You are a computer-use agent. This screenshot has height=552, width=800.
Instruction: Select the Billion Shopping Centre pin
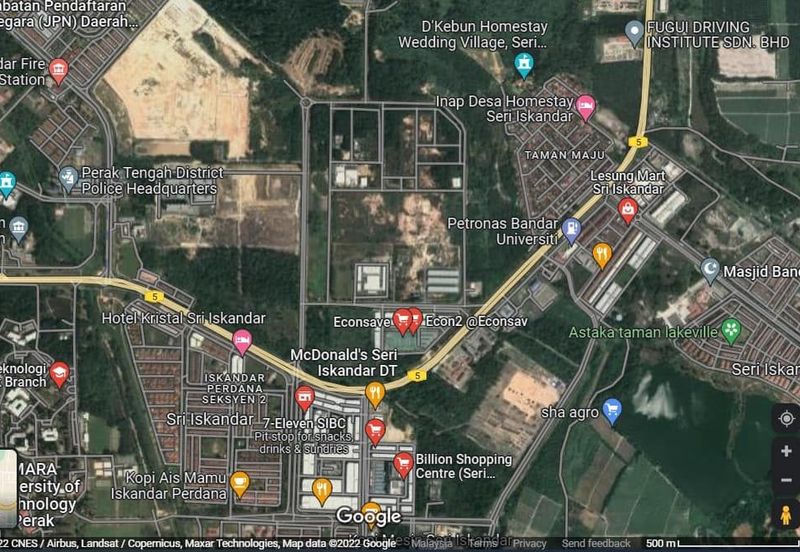tap(402, 464)
